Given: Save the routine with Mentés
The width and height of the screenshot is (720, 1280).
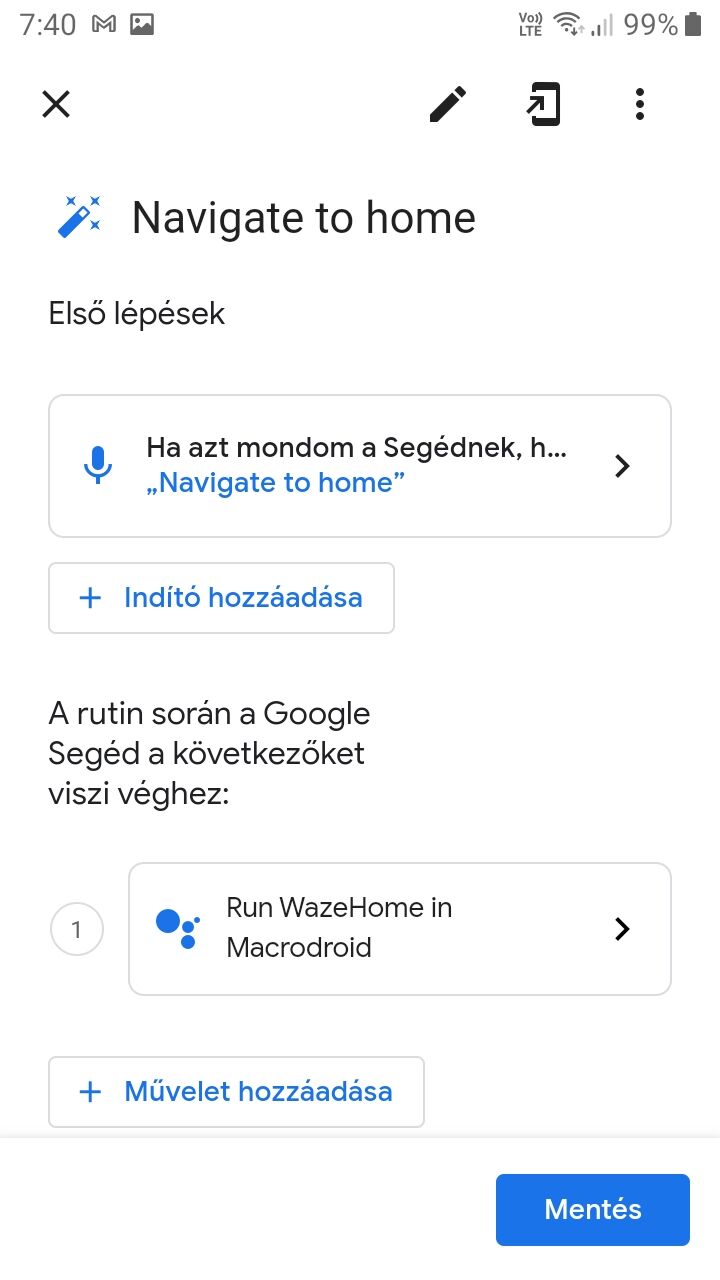Looking at the screenshot, I should pyautogui.click(x=593, y=1209).
